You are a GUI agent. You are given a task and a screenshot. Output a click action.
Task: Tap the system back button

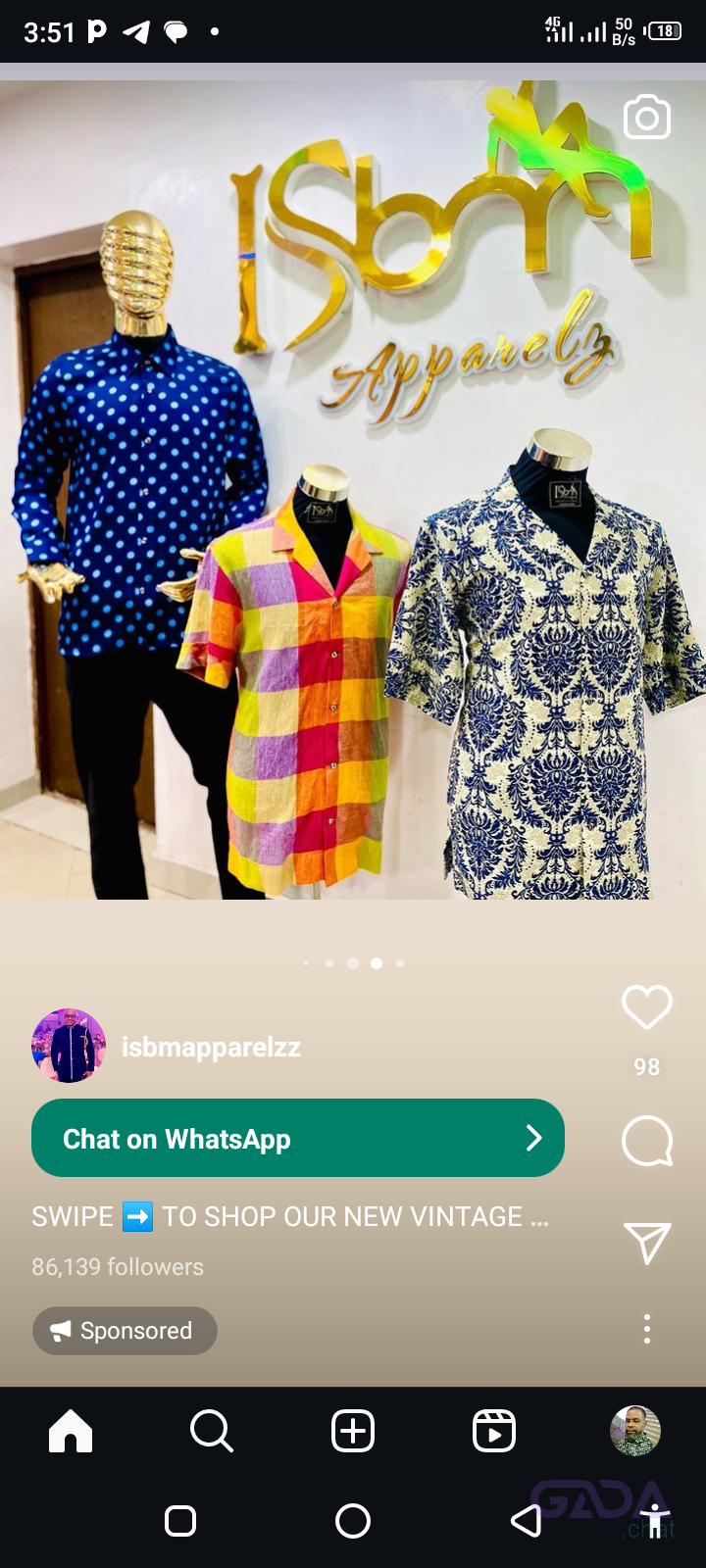click(527, 1521)
